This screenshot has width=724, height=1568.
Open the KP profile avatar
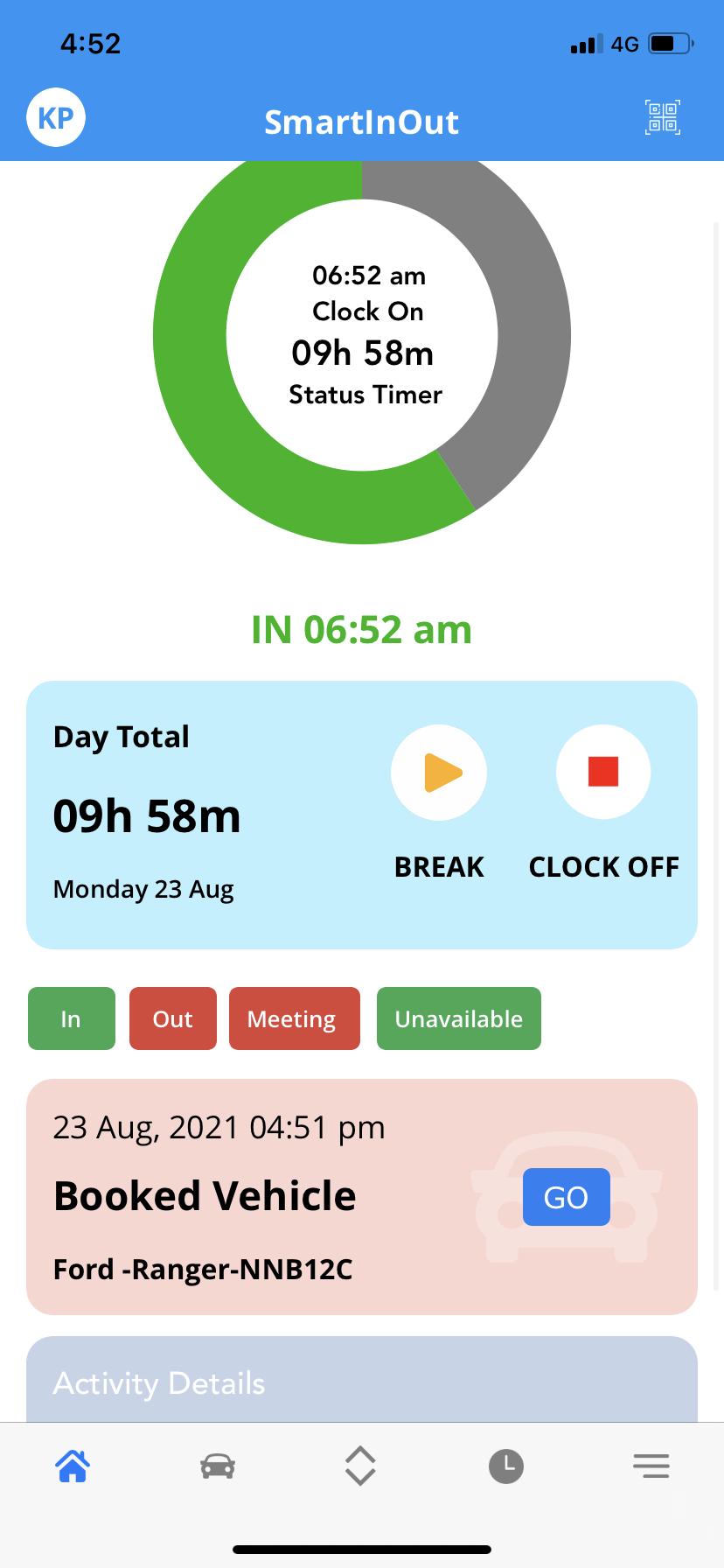pyautogui.click(x=56, y=117)
